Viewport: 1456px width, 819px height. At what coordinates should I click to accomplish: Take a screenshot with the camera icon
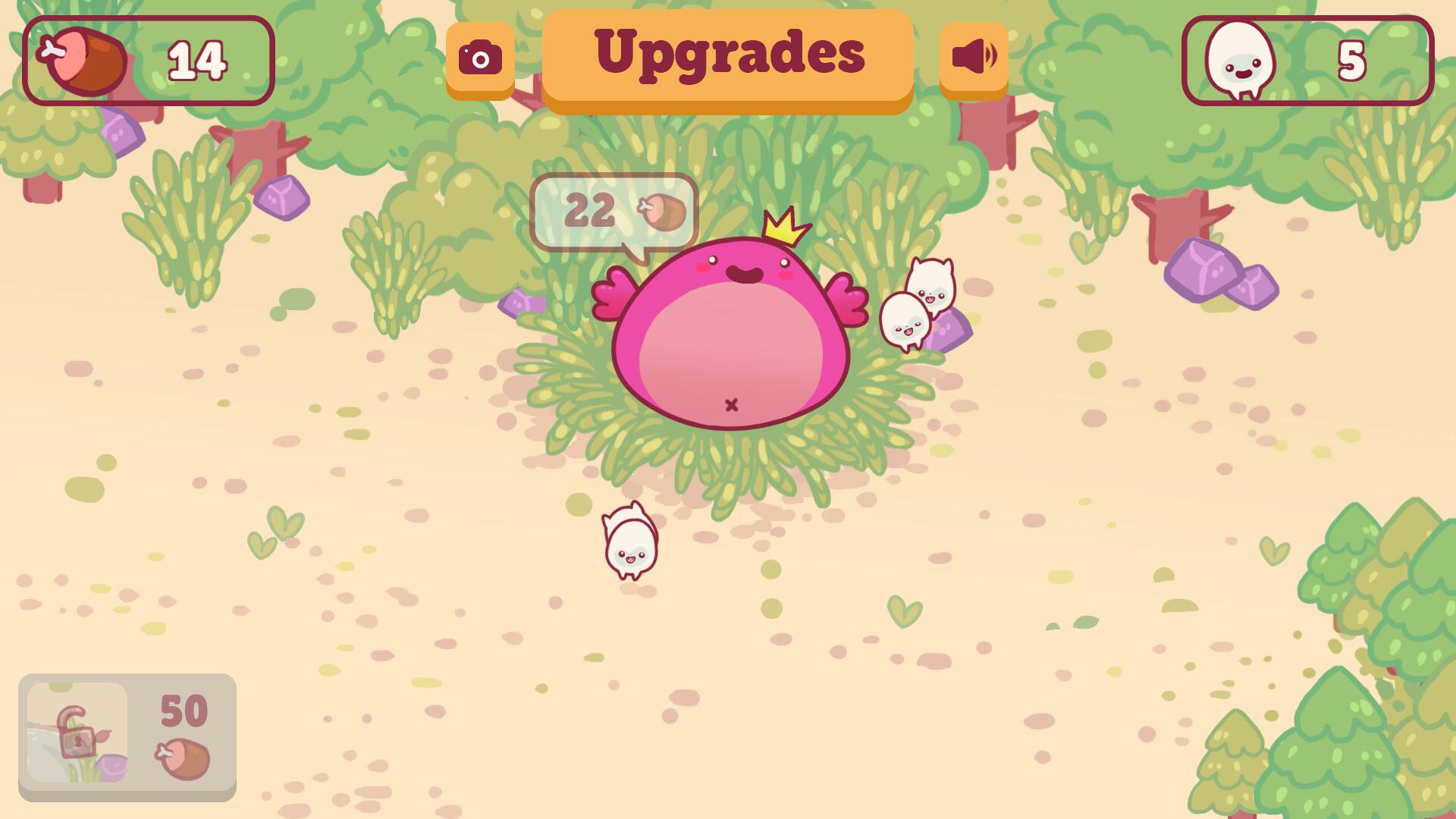point(480,58)
